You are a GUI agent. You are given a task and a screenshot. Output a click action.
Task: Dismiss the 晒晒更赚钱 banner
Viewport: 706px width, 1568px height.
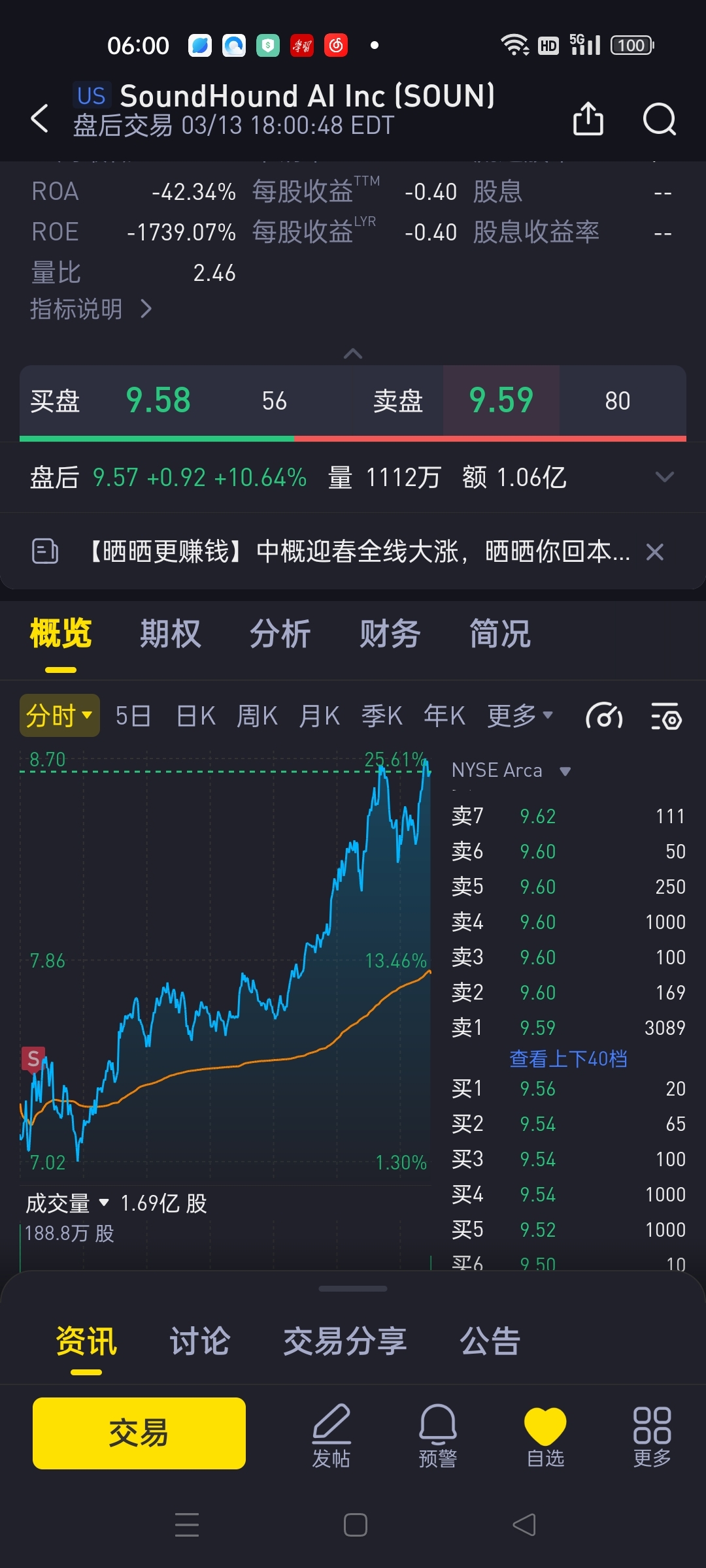pyautogui.click(x=655, y=552)
